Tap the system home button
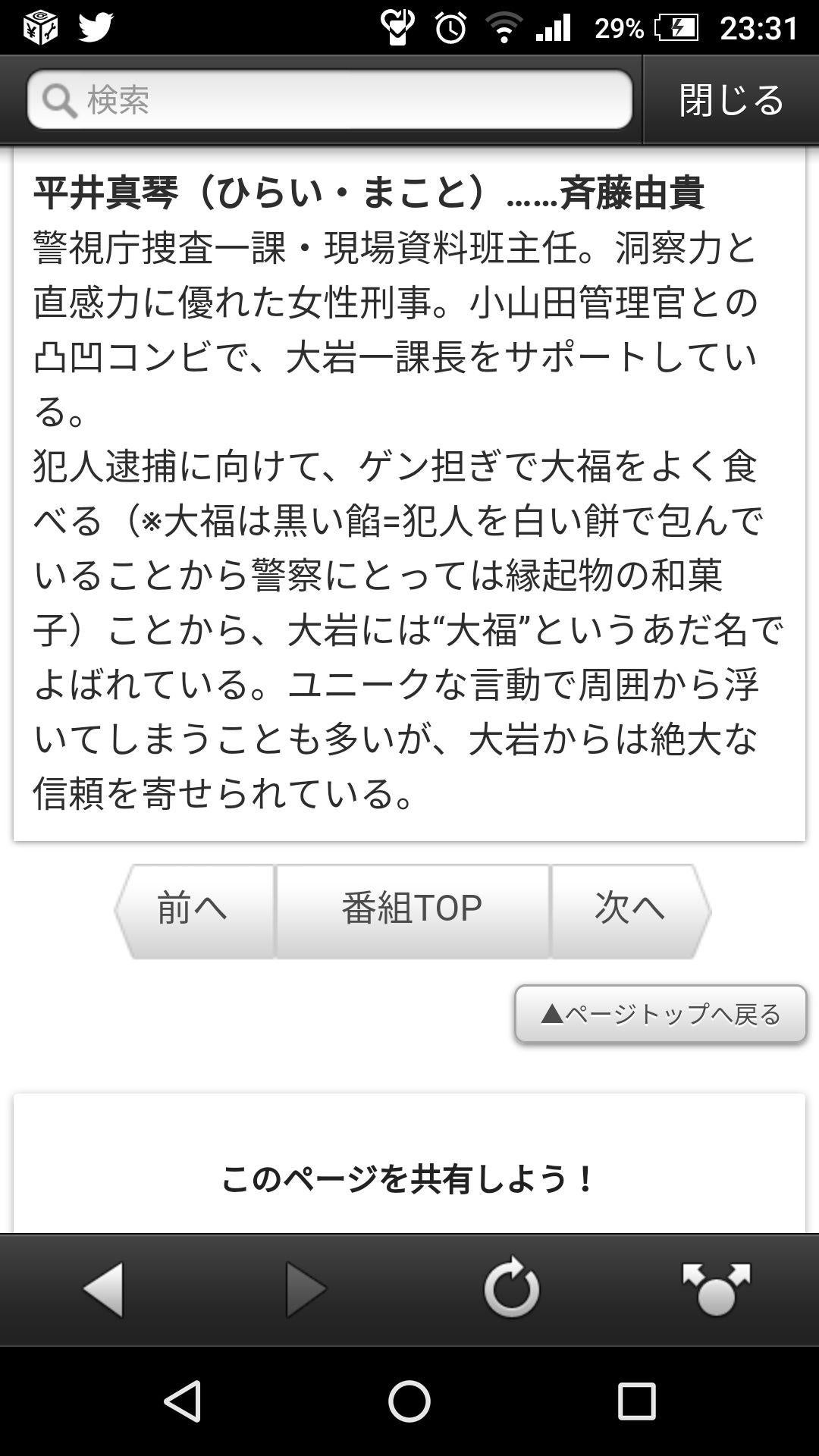This screenshot has height=1456, width=819. tap(409, 1400)
